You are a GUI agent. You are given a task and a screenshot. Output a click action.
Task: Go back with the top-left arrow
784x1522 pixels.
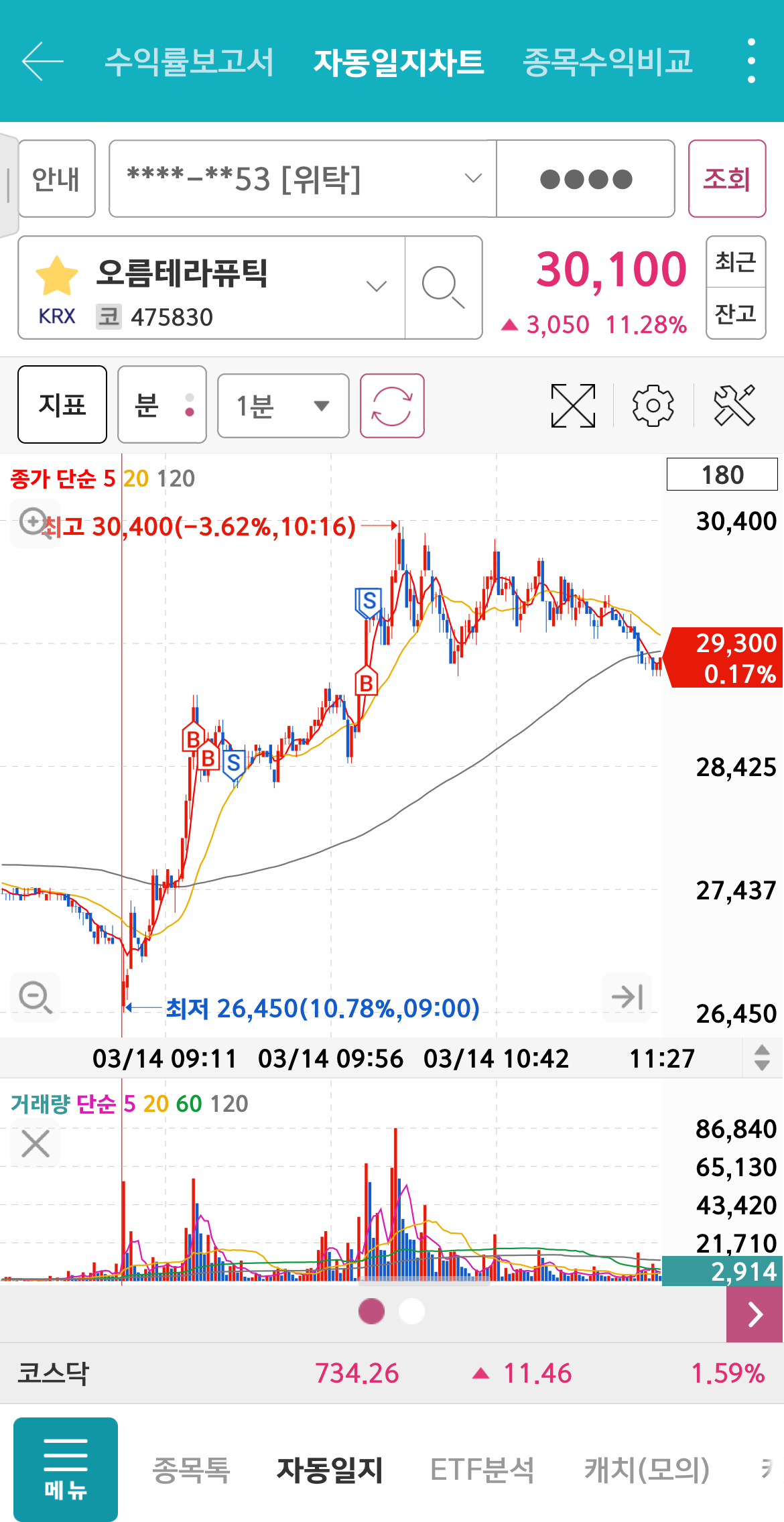[43, 61]
